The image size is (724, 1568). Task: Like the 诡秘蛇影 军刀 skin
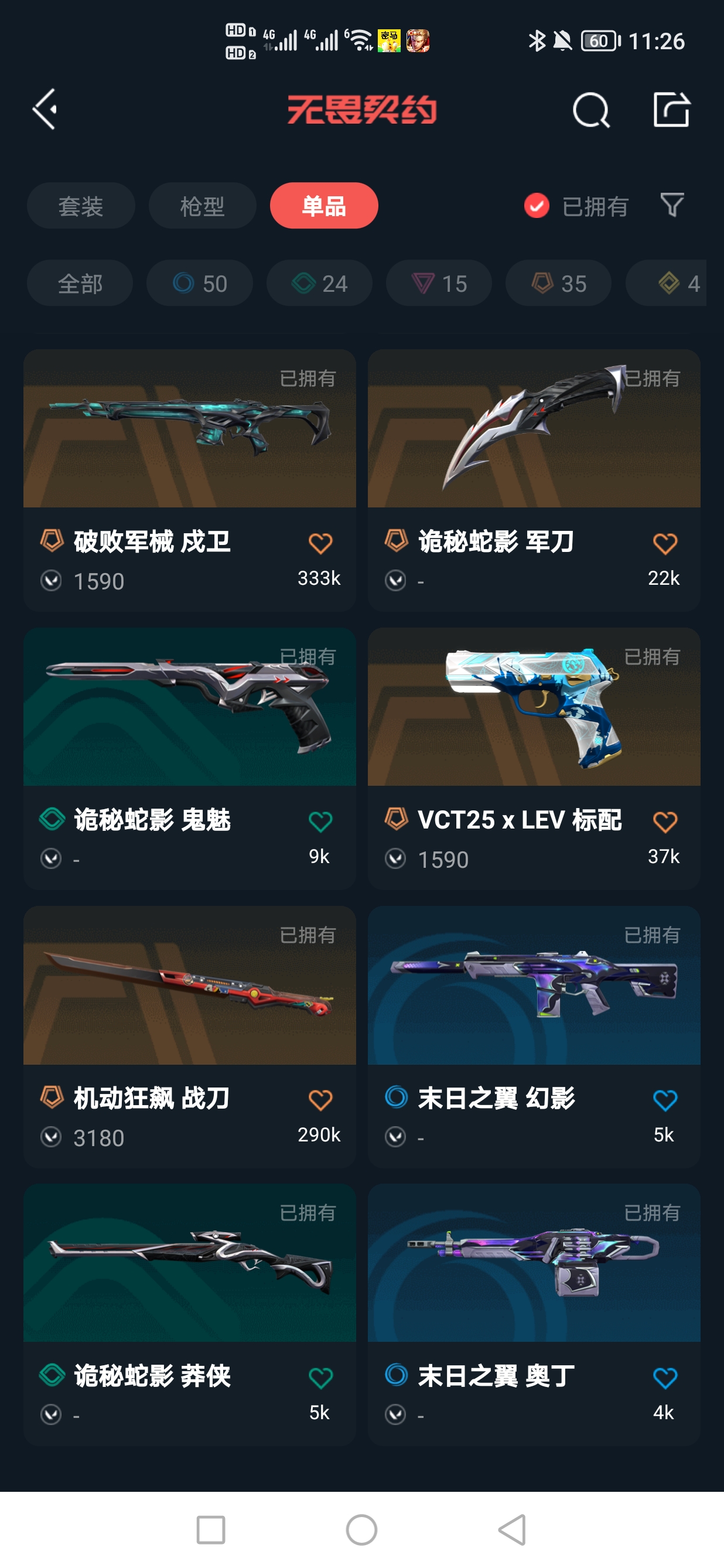click(x=664, y=544)
